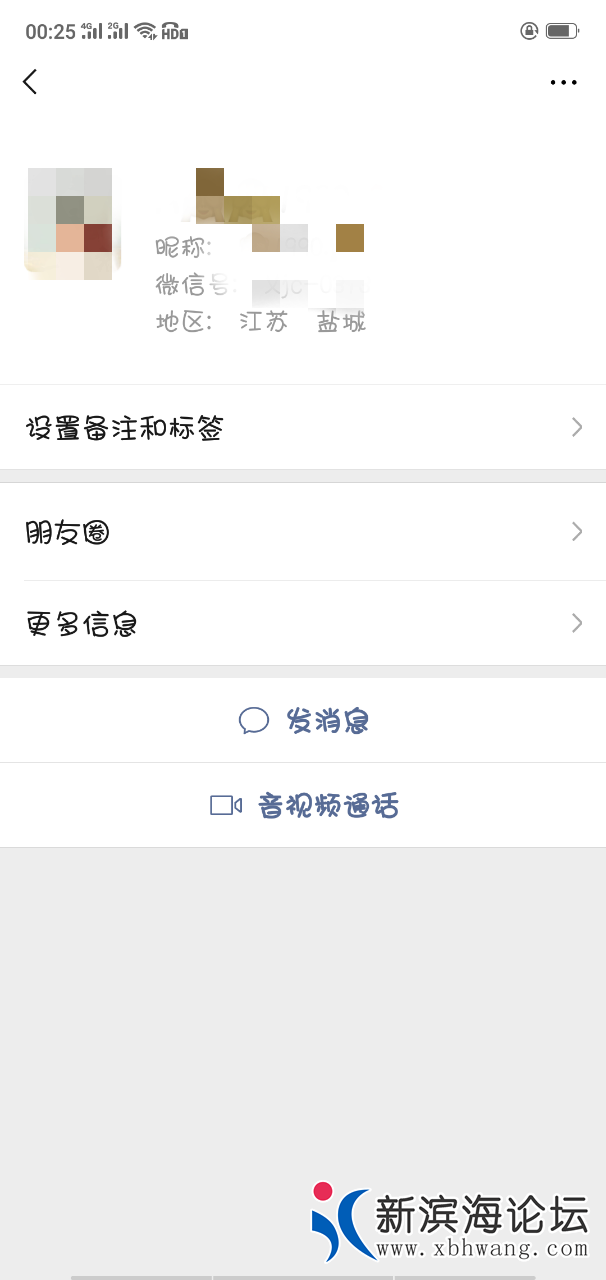The height and width of the screenshot is (1280, 606).
Task: Open 设置备注和标签 row
Action: point(303,428)
